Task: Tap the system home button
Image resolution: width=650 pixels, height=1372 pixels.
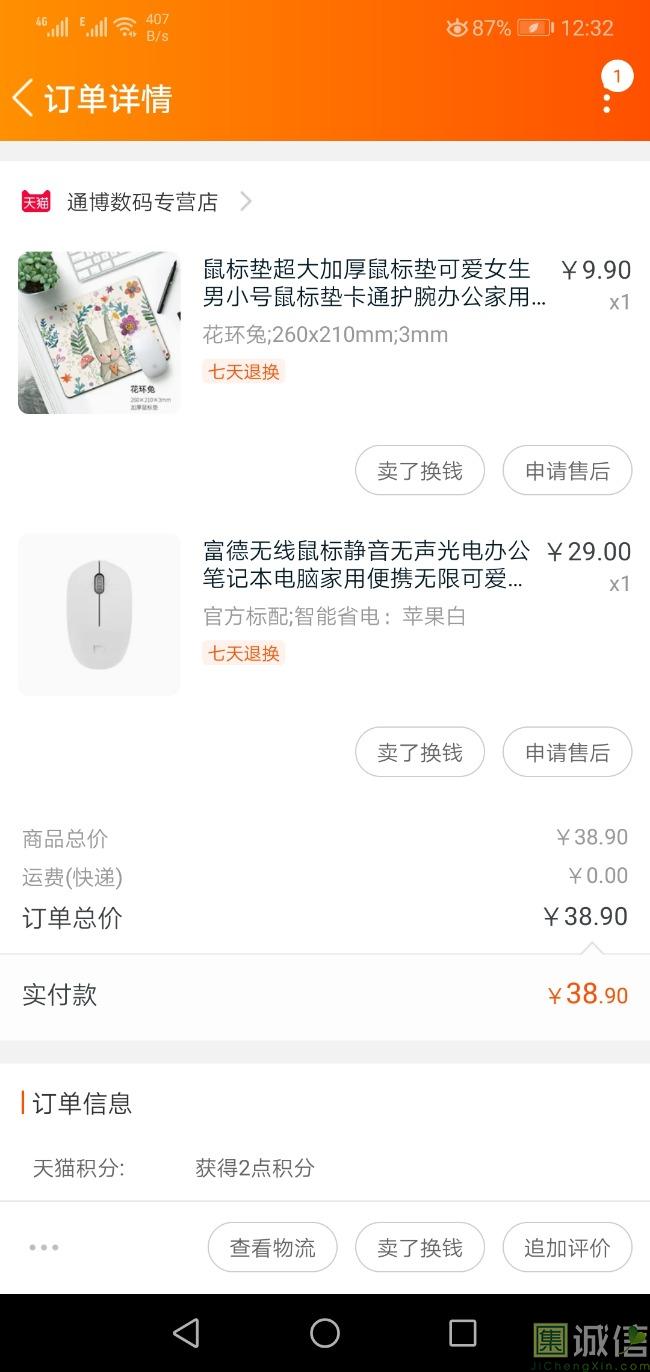Action: point(325,1333)
